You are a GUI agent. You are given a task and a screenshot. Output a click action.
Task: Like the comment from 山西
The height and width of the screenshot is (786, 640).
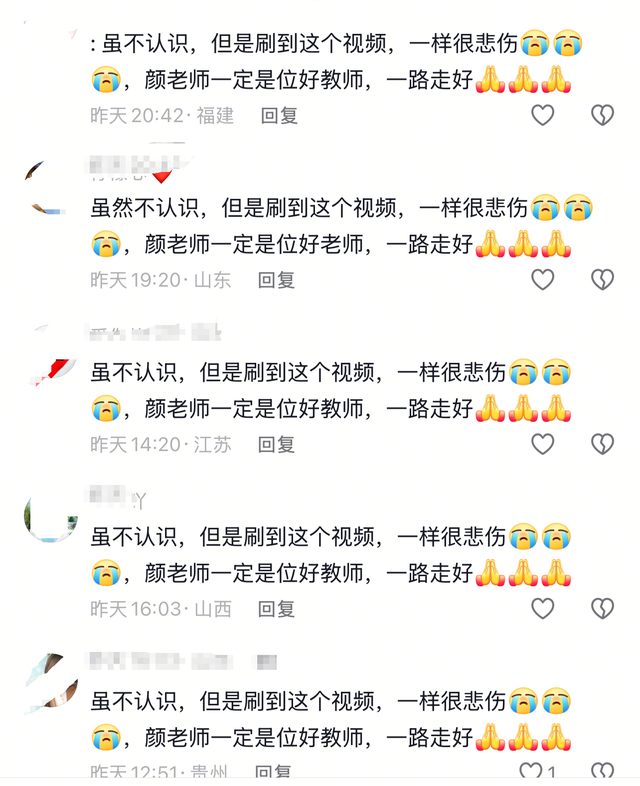point(542,608)
